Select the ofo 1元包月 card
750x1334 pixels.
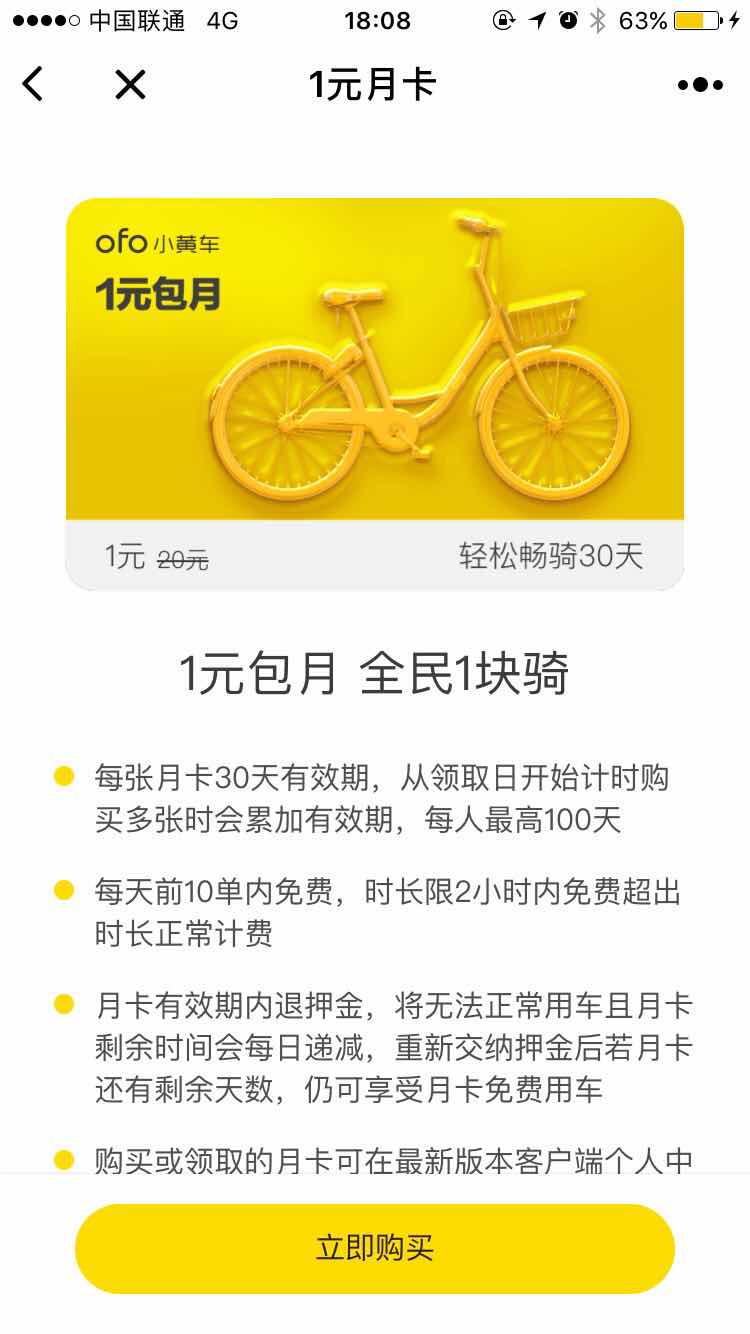pos(375,393)
